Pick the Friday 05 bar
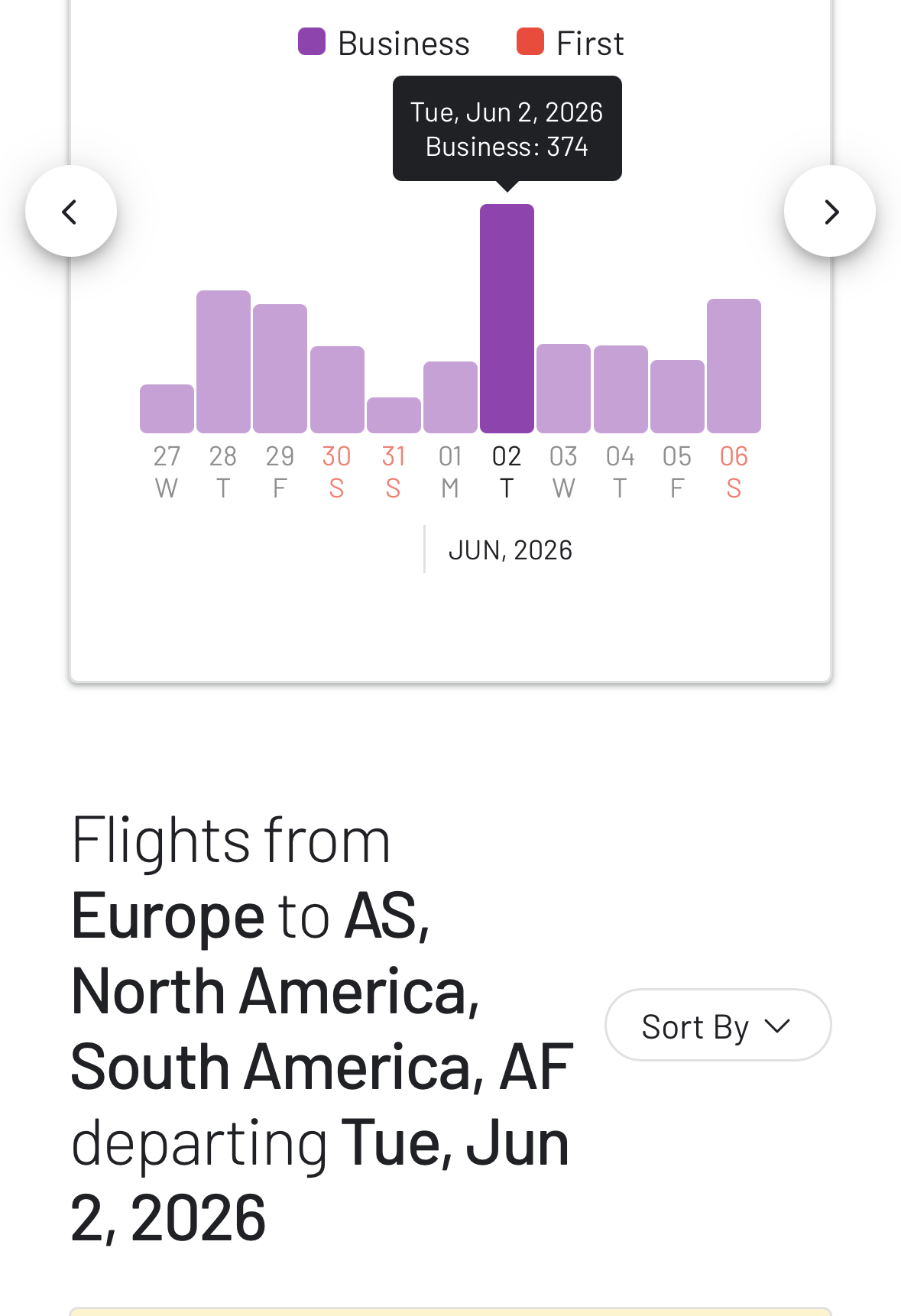Screen dimensions: 901x1316 pyautogui.click(x=677, y=397)
